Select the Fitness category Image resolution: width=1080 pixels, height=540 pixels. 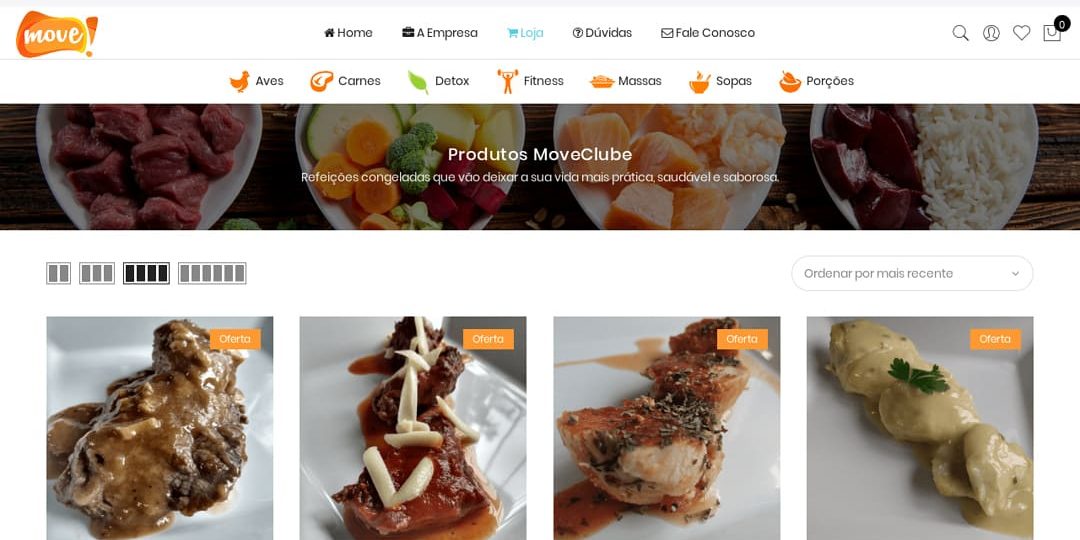(531, 81)
